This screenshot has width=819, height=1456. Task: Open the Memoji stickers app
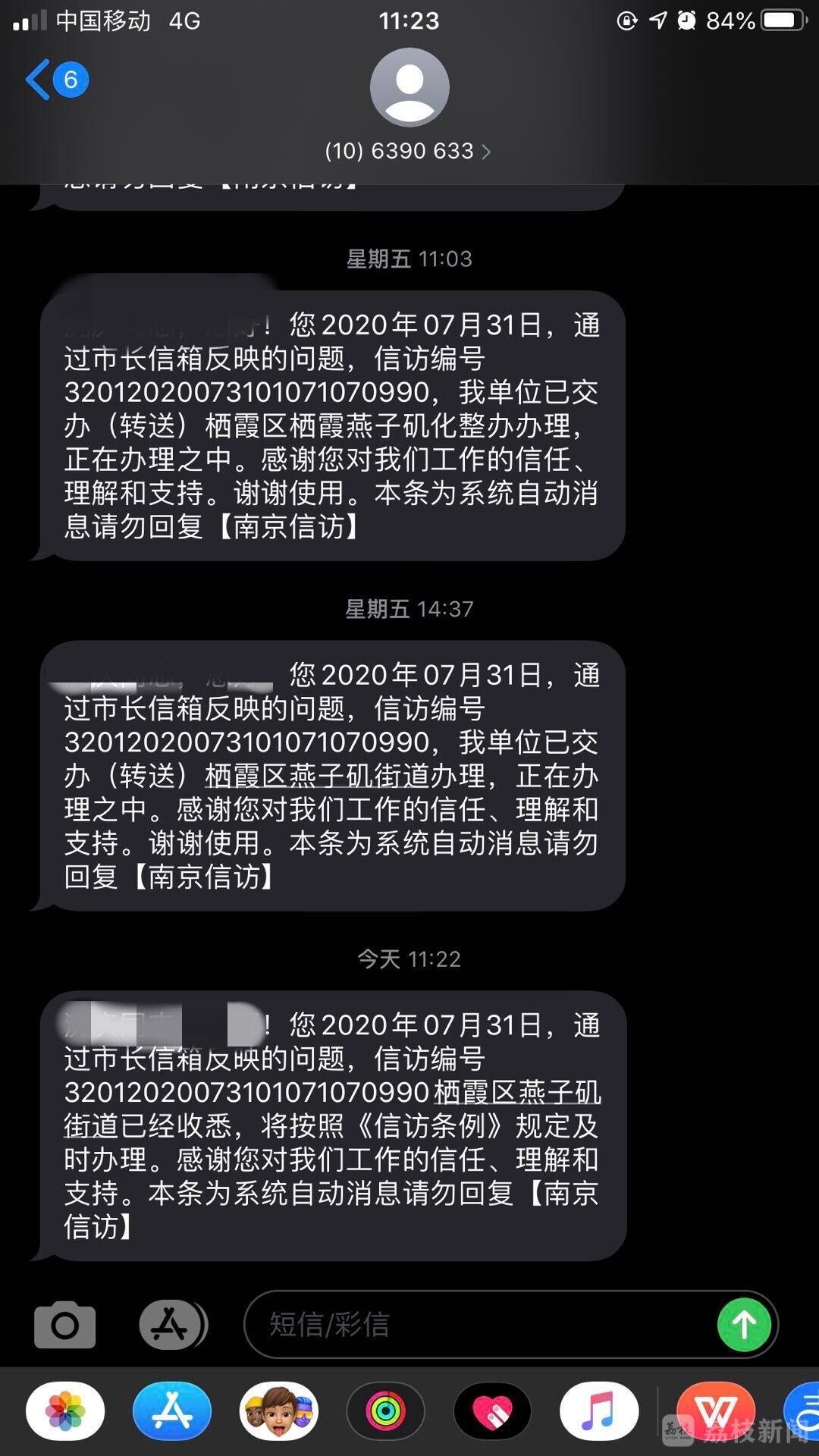point(279,1411)
